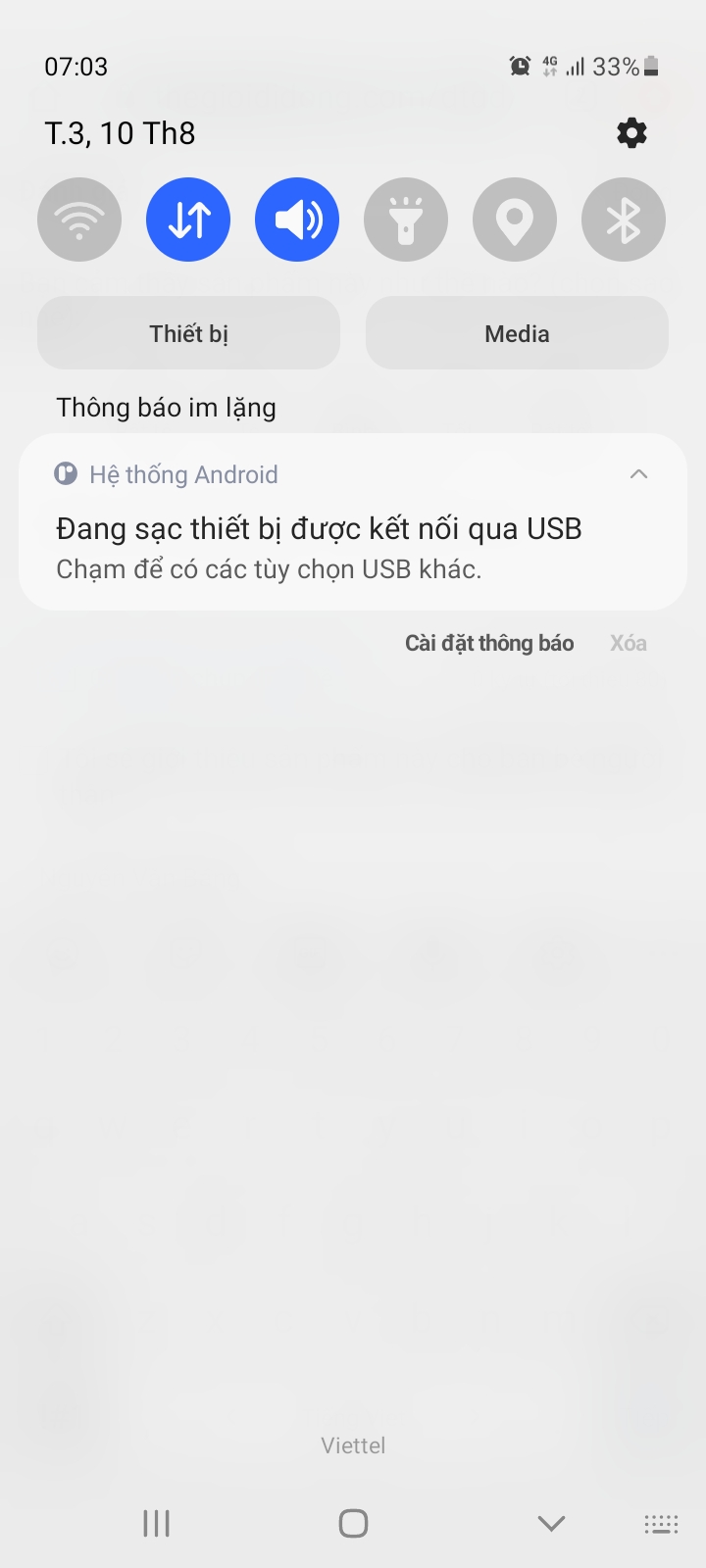Turn on Bluetooth
This screenshot has width=706, height=1568.
click(x=624, y=220)
